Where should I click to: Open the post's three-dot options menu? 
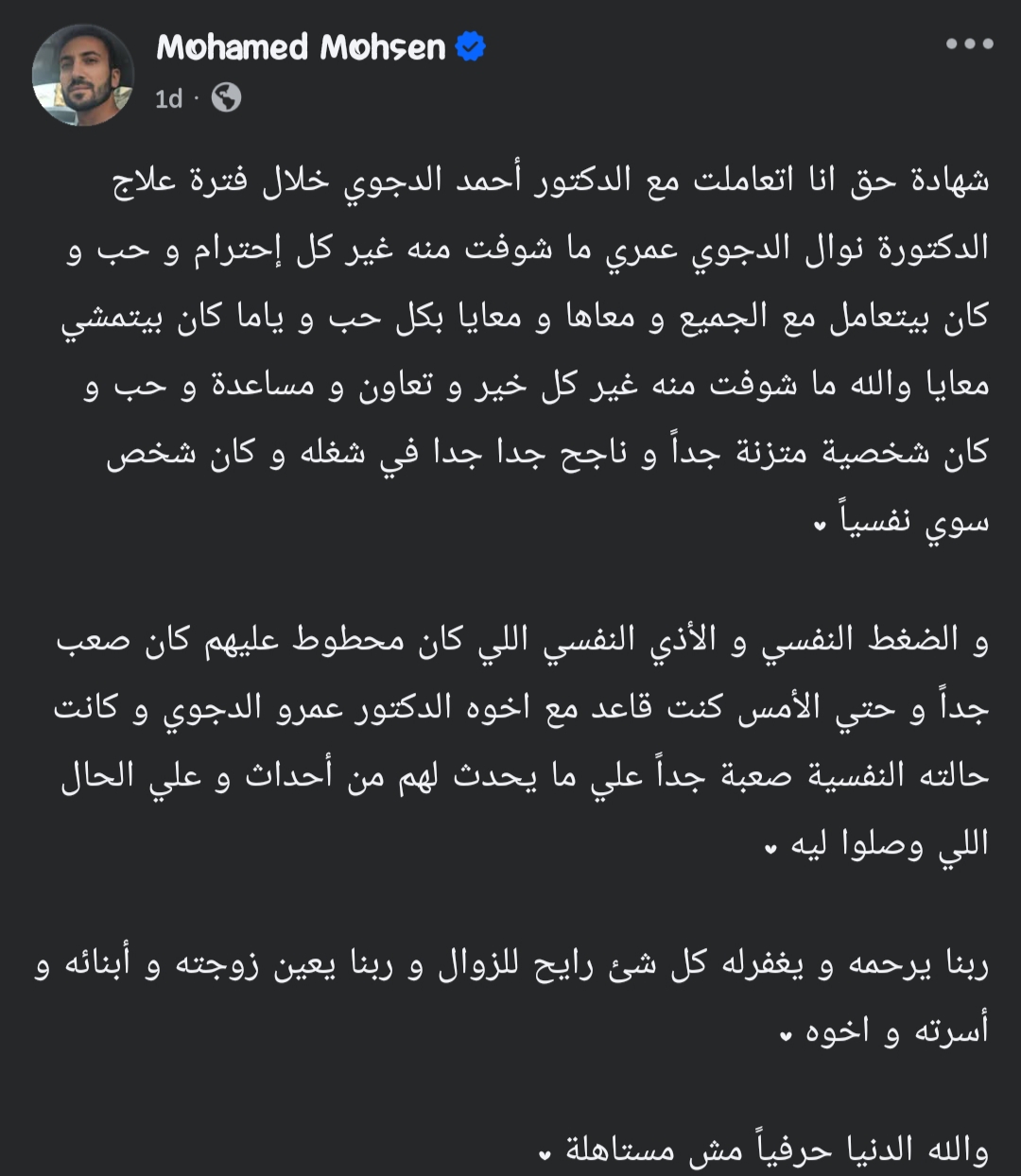969,44
